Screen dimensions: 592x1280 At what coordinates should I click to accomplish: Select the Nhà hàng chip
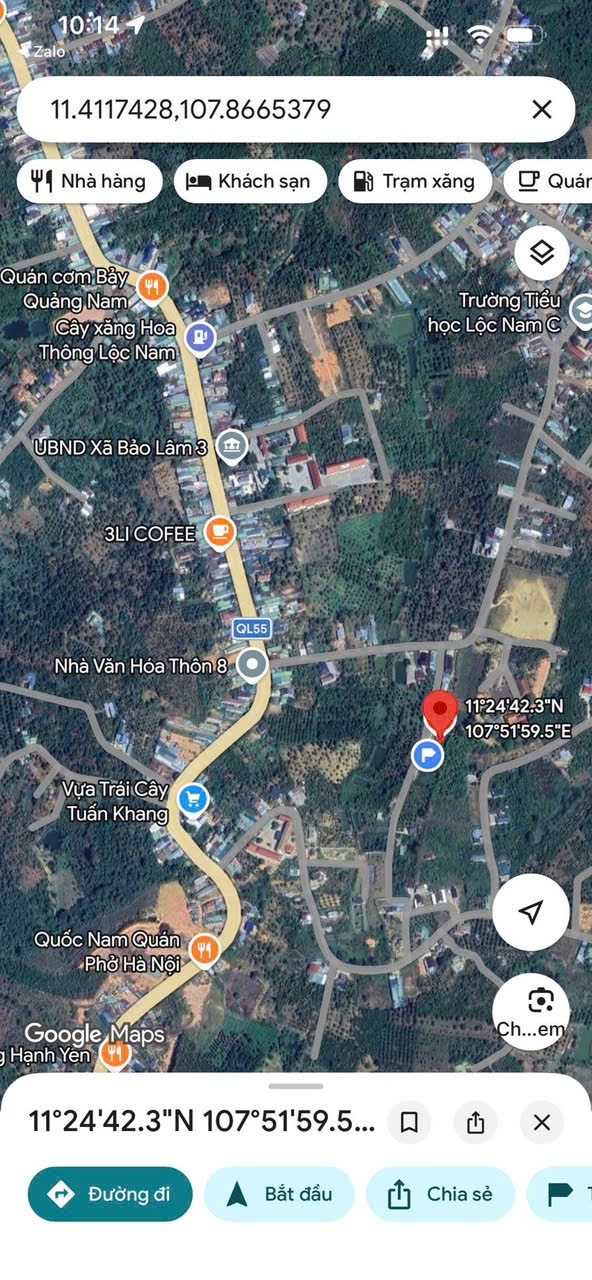coord(89,181)
